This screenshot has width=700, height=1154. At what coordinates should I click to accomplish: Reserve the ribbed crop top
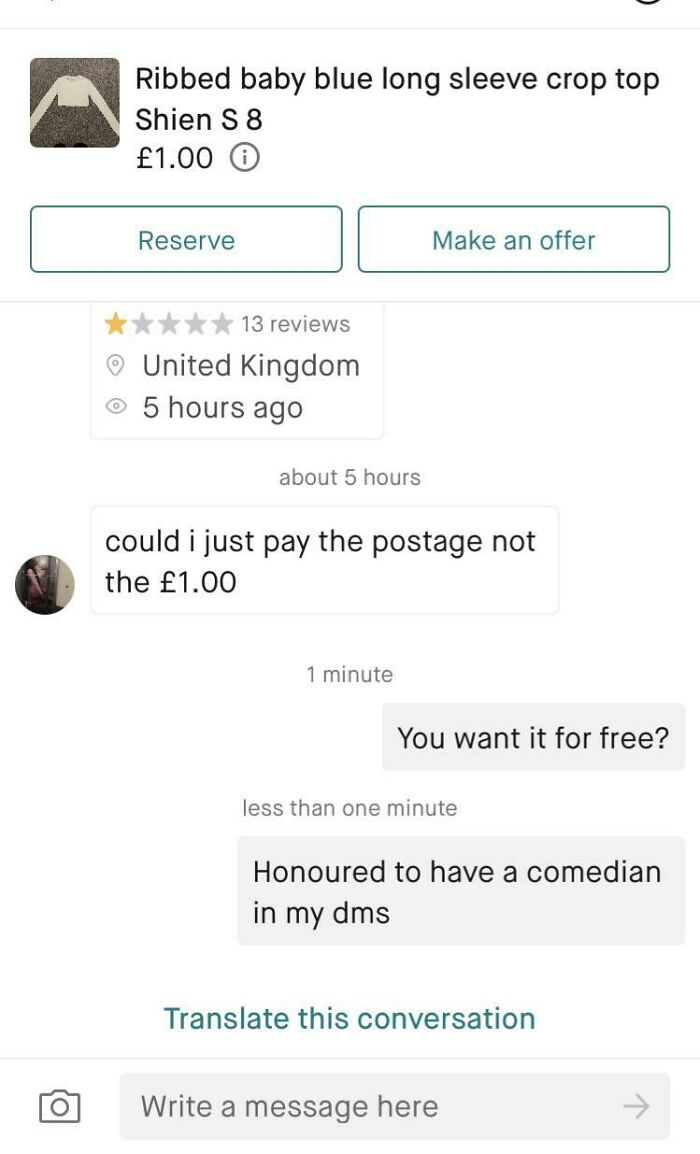pos(186,240)
